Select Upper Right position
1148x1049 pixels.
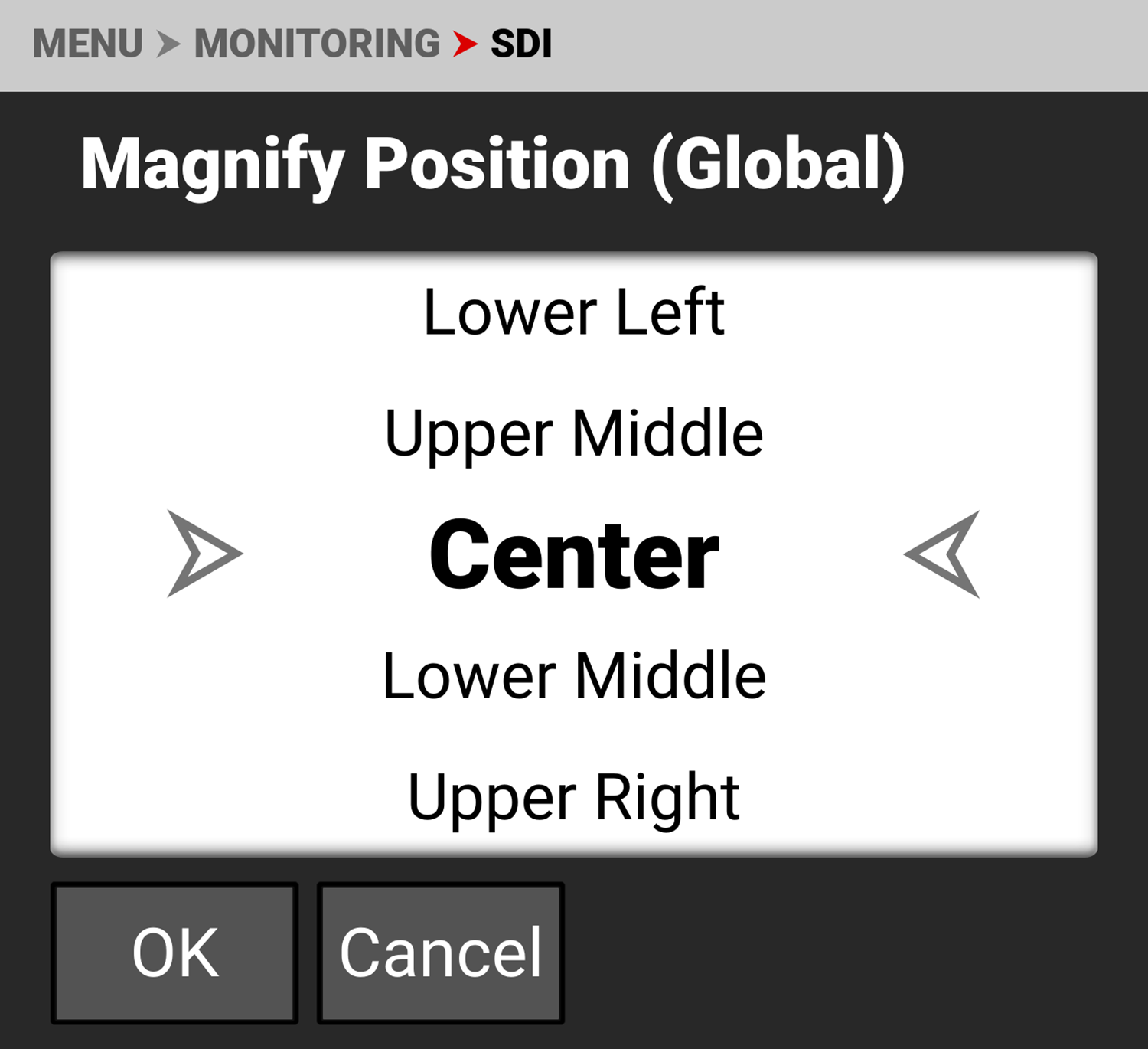coord(574,797)
